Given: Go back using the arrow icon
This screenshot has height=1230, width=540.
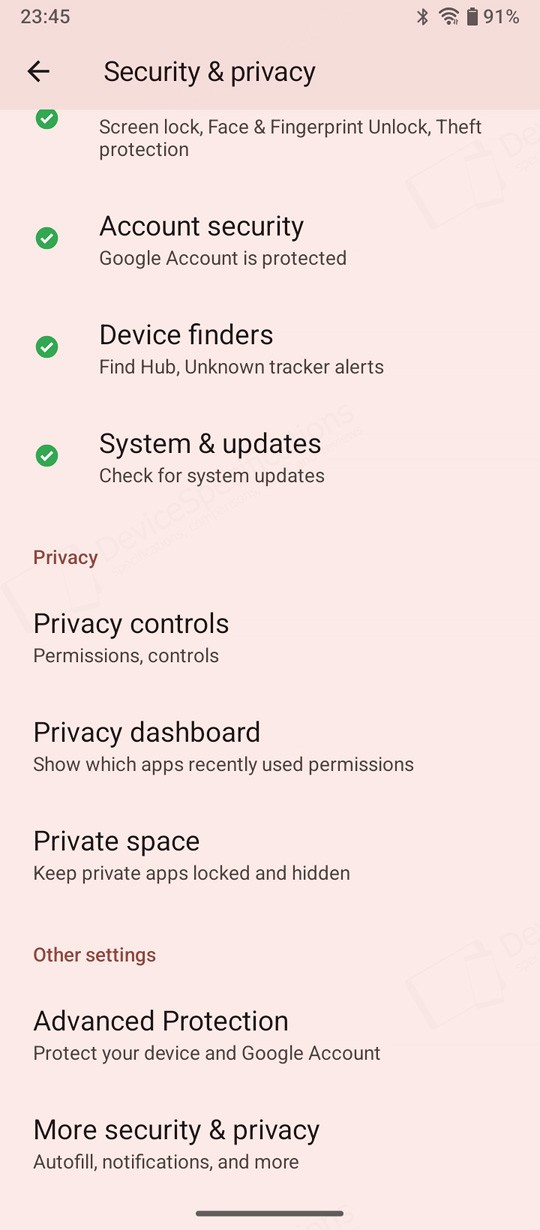Looking at the screenshot, I should pyautogui.click(x=38, y=71).
